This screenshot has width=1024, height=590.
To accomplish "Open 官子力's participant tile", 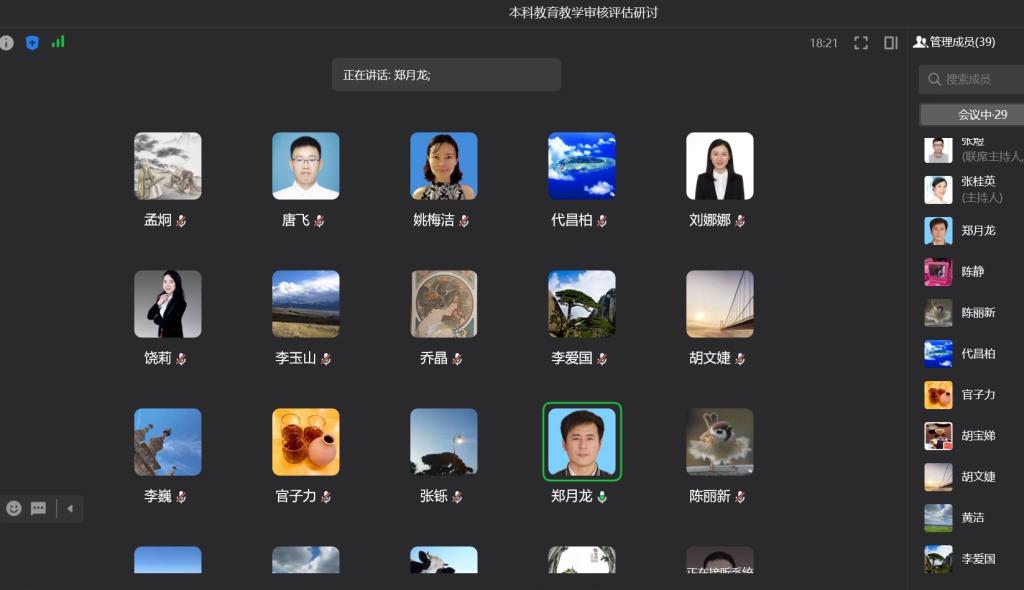I will [306, 442].
